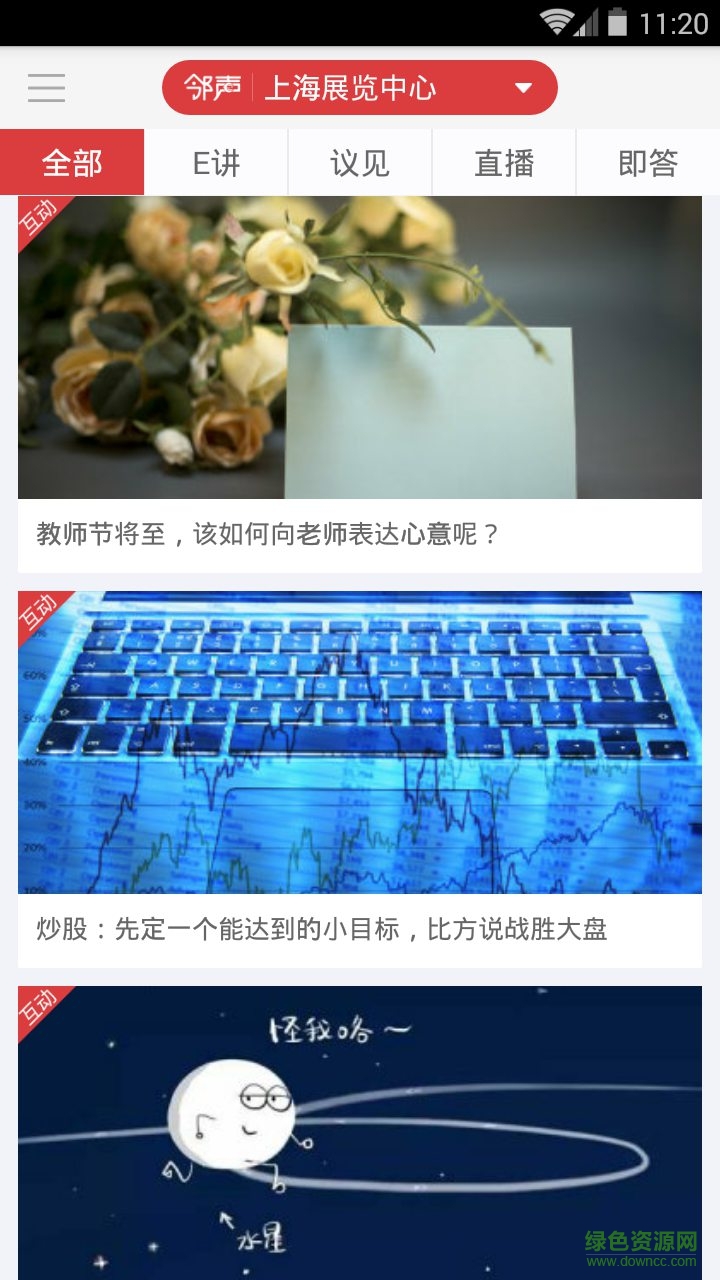The height and width of the screenshot is (1280, 720).
Task: Open the 水星 cartoon planet article card
Action: [x=360, y=1130]
